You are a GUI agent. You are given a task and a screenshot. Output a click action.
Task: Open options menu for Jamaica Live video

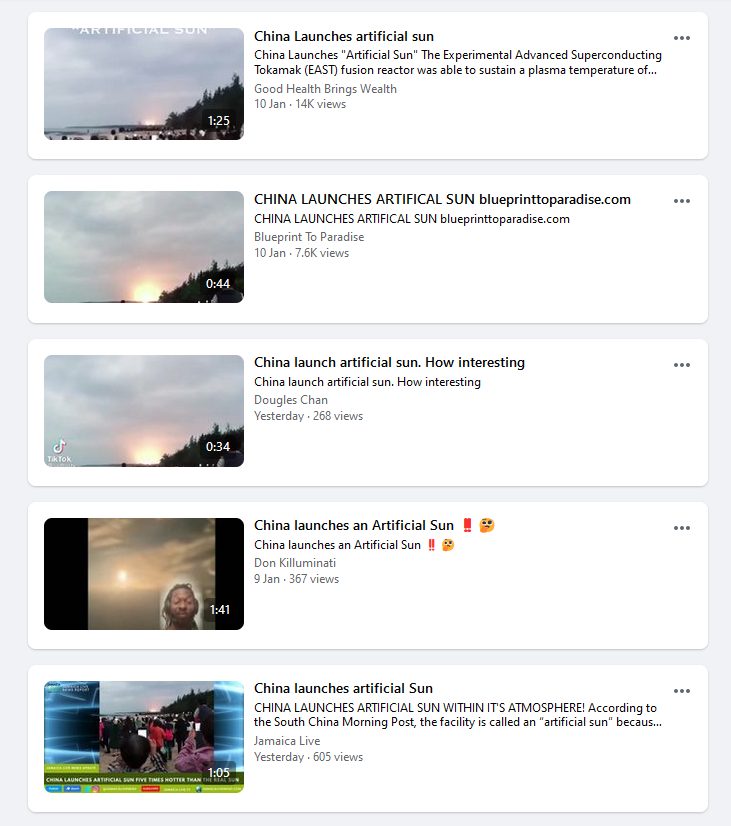(x=682, y=691)
